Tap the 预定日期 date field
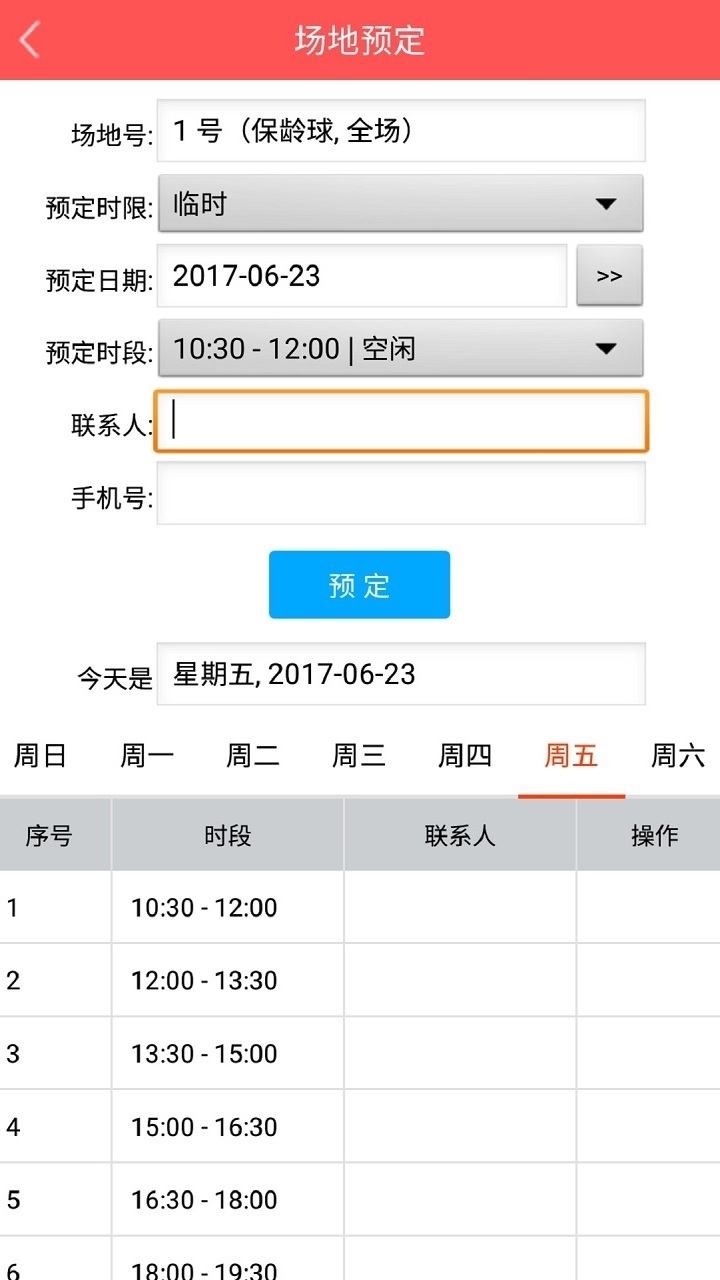 pos(362,275)
